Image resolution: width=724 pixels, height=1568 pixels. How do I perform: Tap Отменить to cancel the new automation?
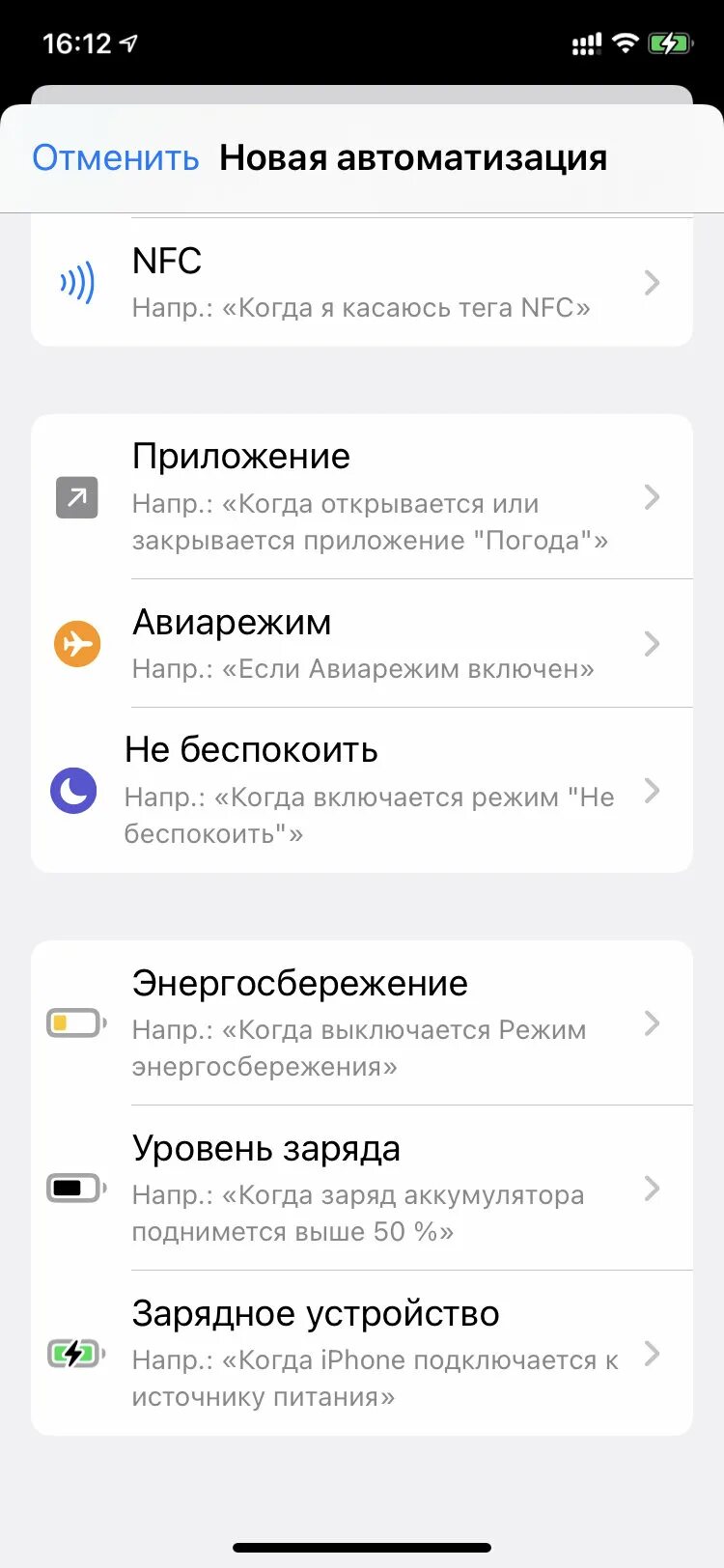(x=116, y=157)
